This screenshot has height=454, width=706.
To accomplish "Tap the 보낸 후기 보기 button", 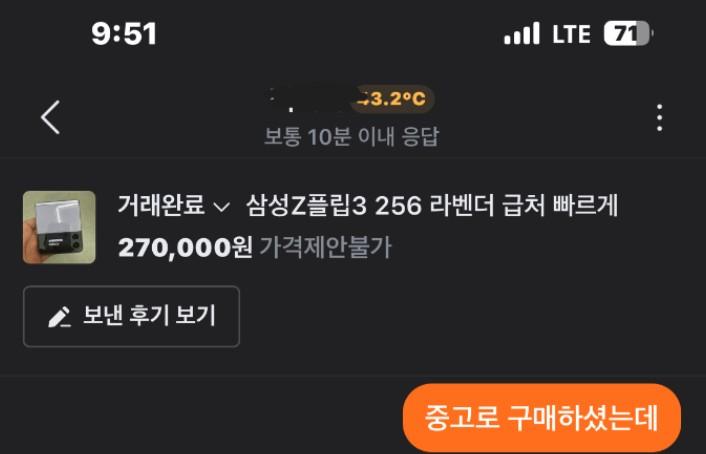I will click(x=131, y=316).
